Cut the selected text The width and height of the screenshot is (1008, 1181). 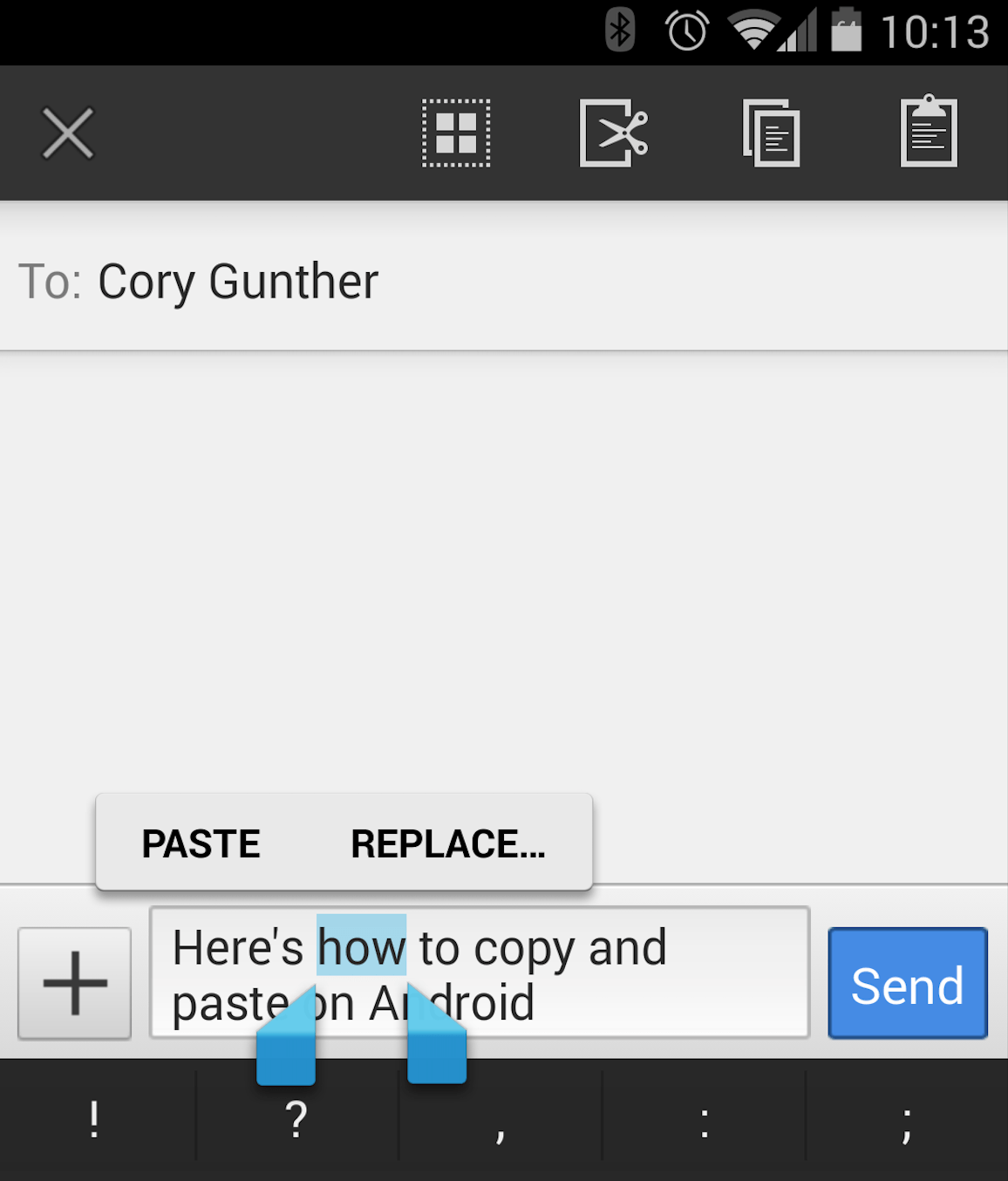point(614,133)
